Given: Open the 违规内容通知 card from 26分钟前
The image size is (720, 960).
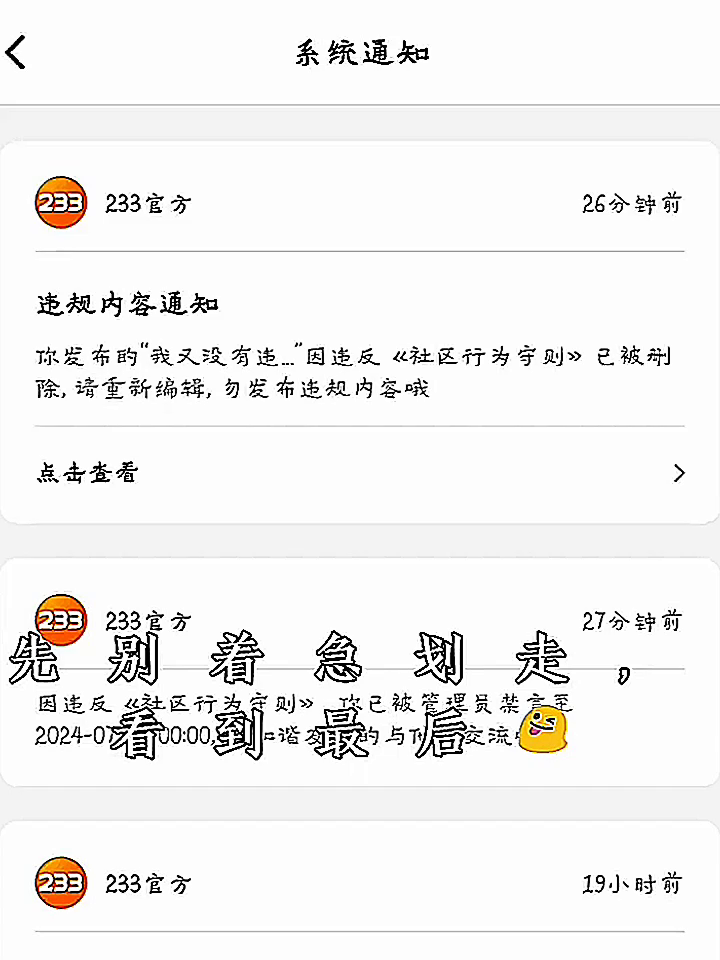Looking at the screenshot, I should 360,332.
